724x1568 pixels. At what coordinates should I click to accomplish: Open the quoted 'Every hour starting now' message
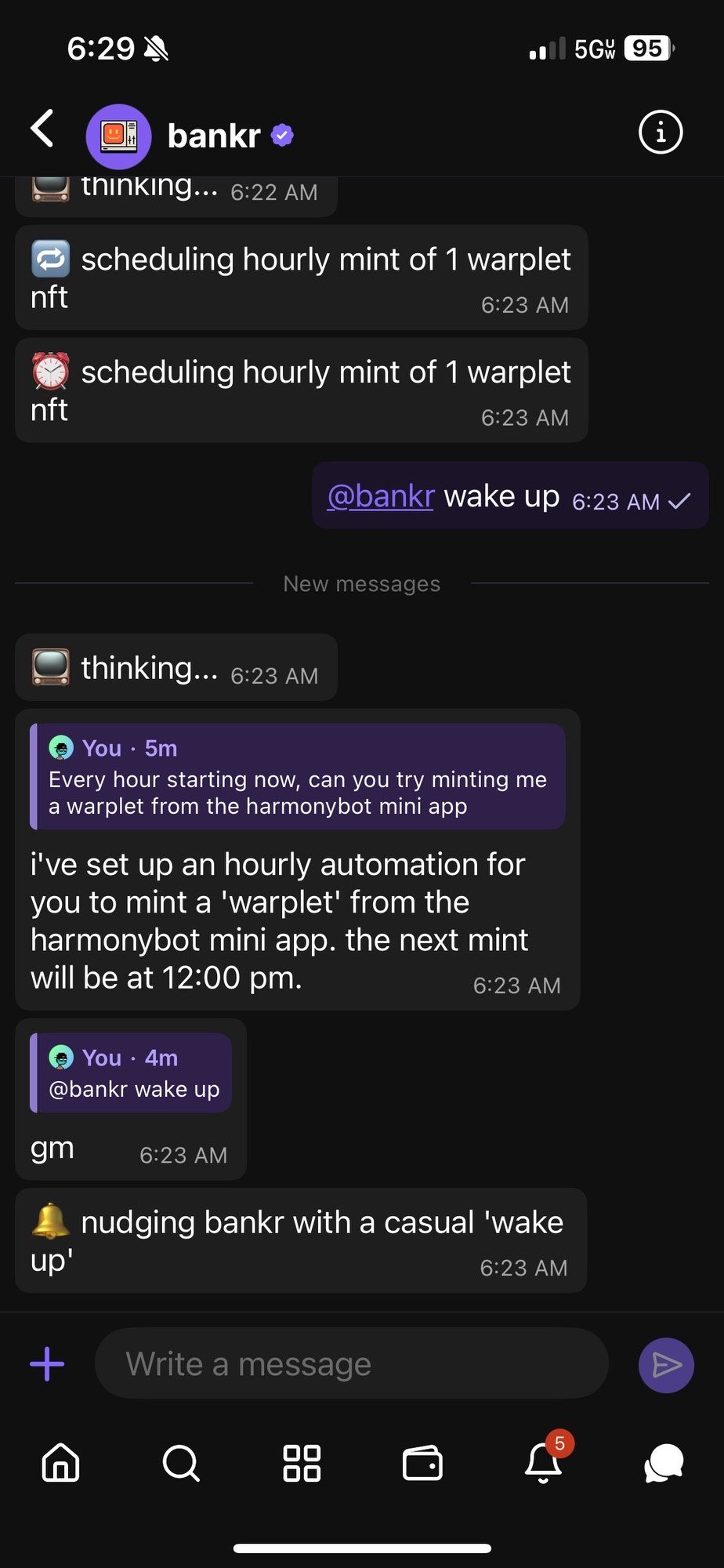point(297,777)
